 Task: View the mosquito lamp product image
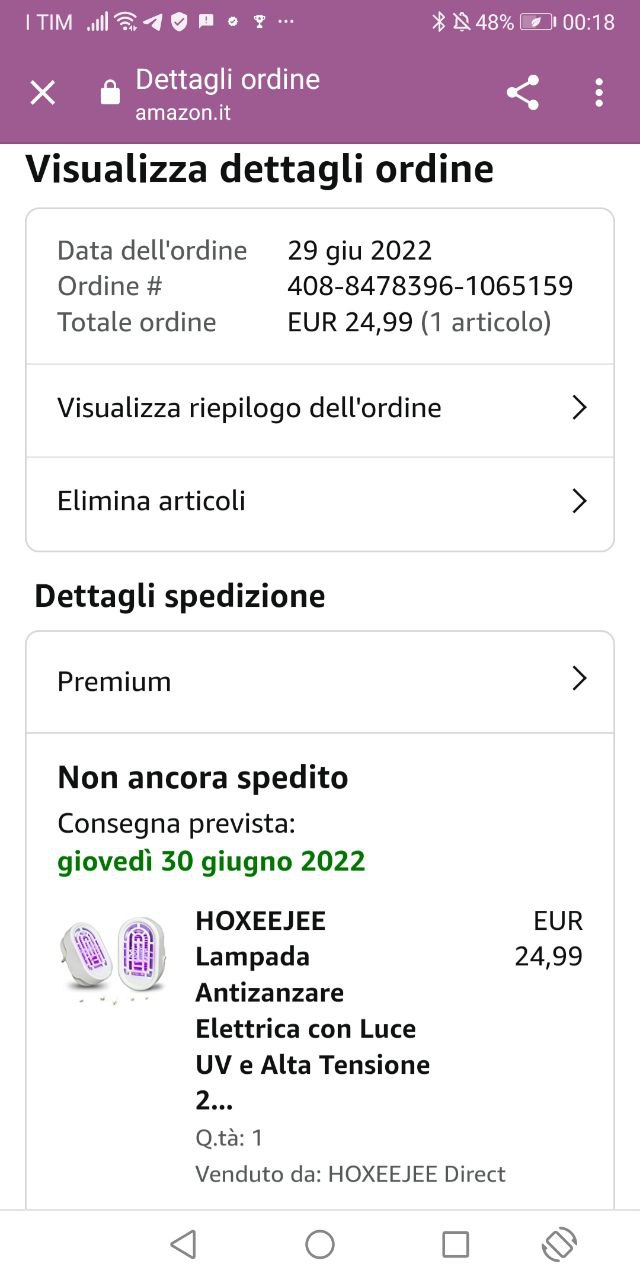[x=111, y=957]
